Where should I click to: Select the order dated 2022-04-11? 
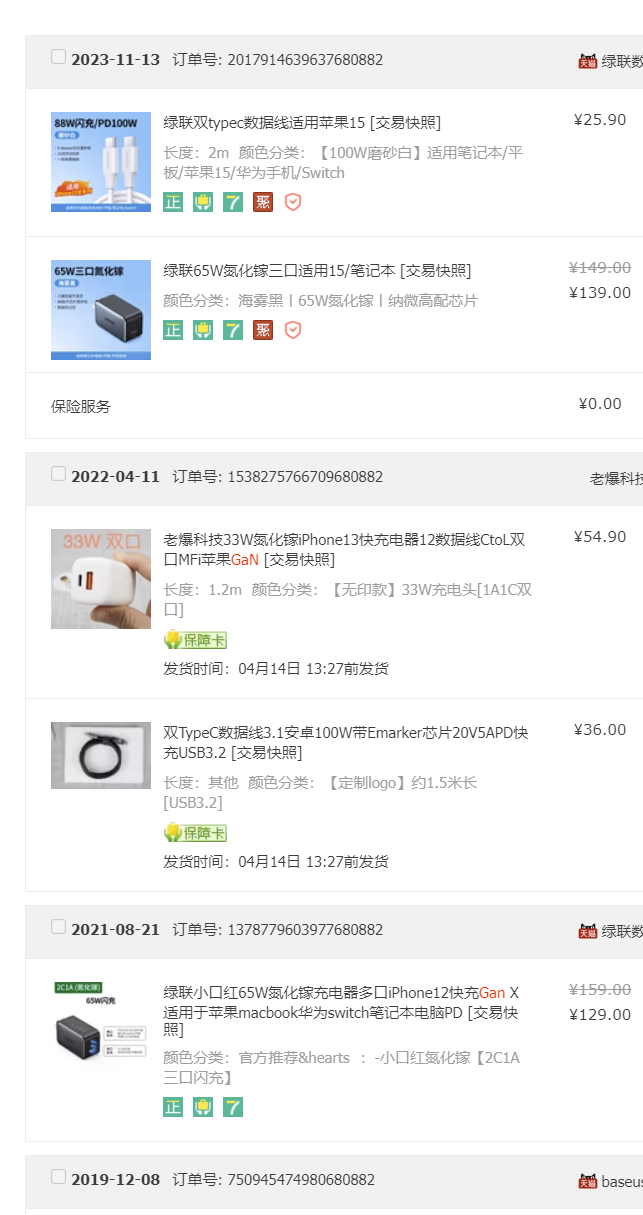coord(58,474)
